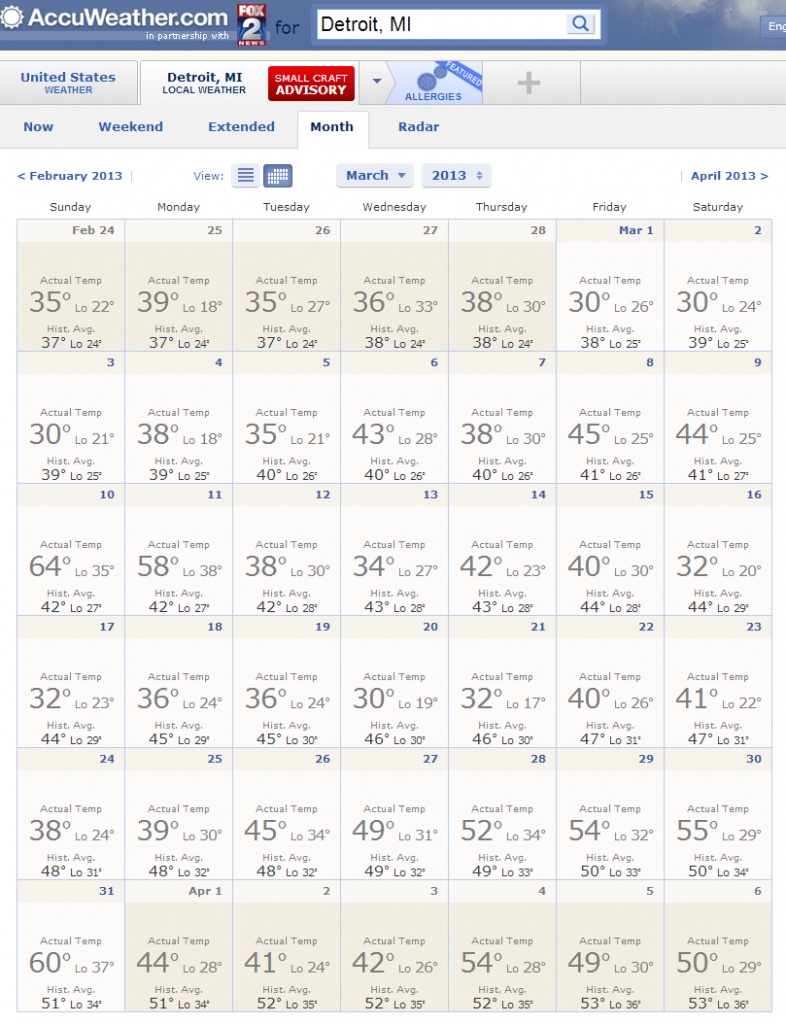Open the 2013 year selector
Image resolution: width=786 pixels, height=1024 pixels.
pos(456,175)
